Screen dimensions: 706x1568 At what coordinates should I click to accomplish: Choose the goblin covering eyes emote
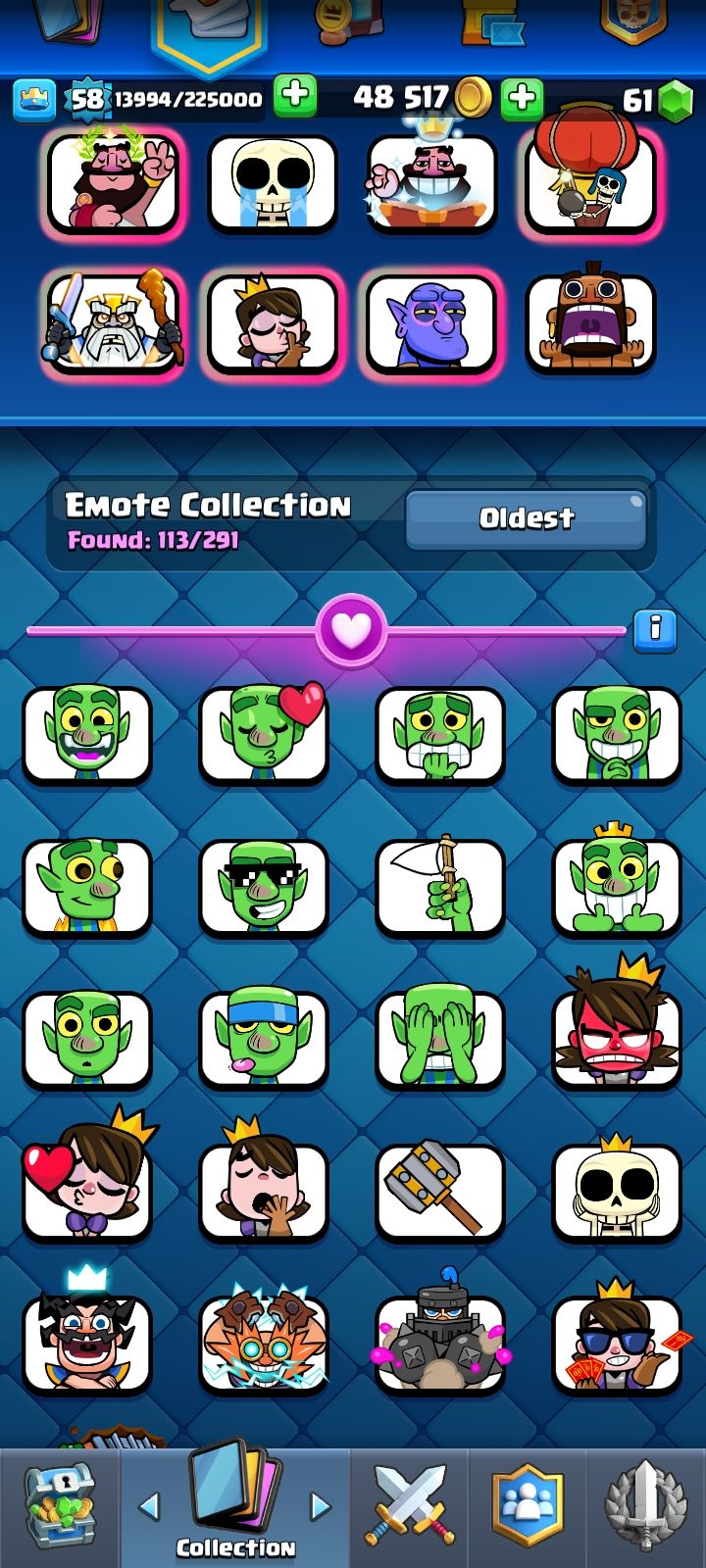tap(439, 1039)
